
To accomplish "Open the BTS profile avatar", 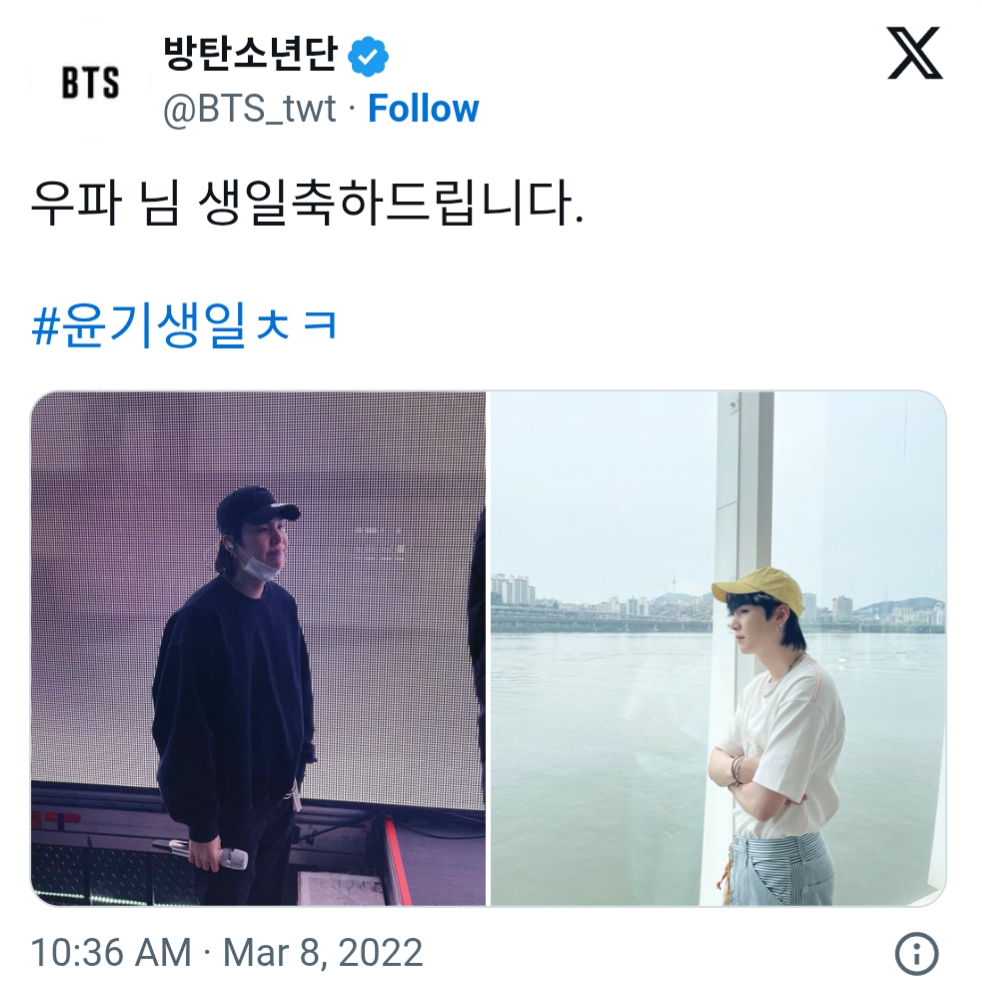I will point(91,83).
